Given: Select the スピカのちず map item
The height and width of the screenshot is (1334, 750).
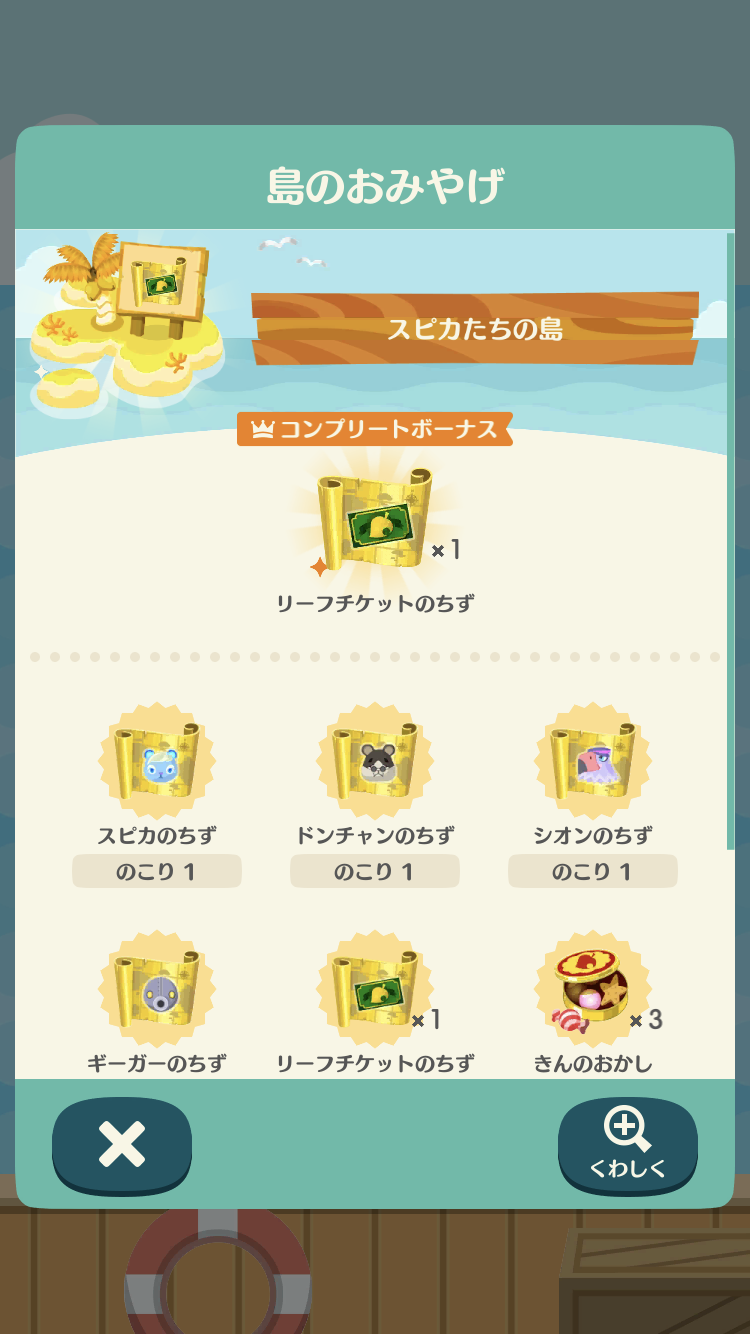Looking at the screenshot, I should 157,764.
